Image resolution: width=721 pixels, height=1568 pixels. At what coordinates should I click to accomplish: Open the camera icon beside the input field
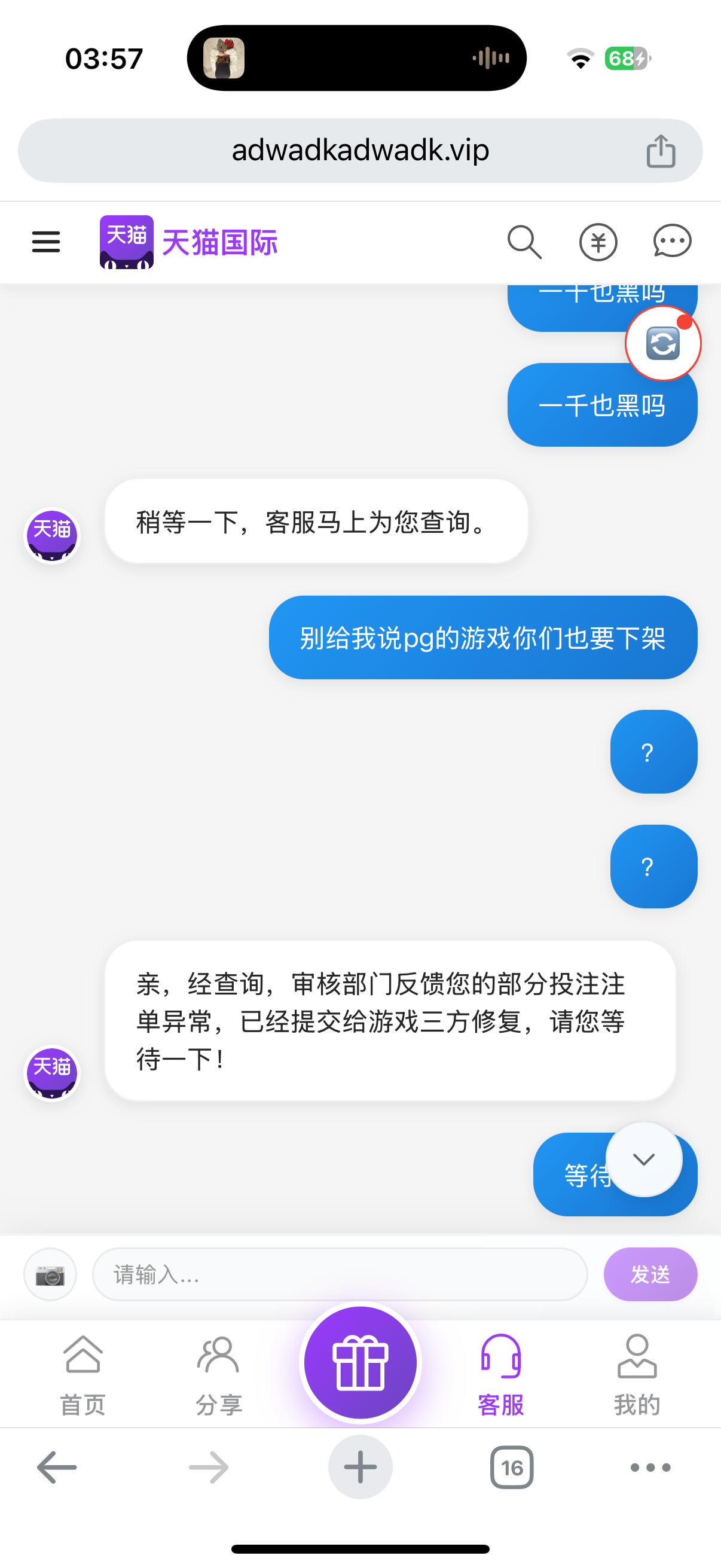(x=50, y=1274)
